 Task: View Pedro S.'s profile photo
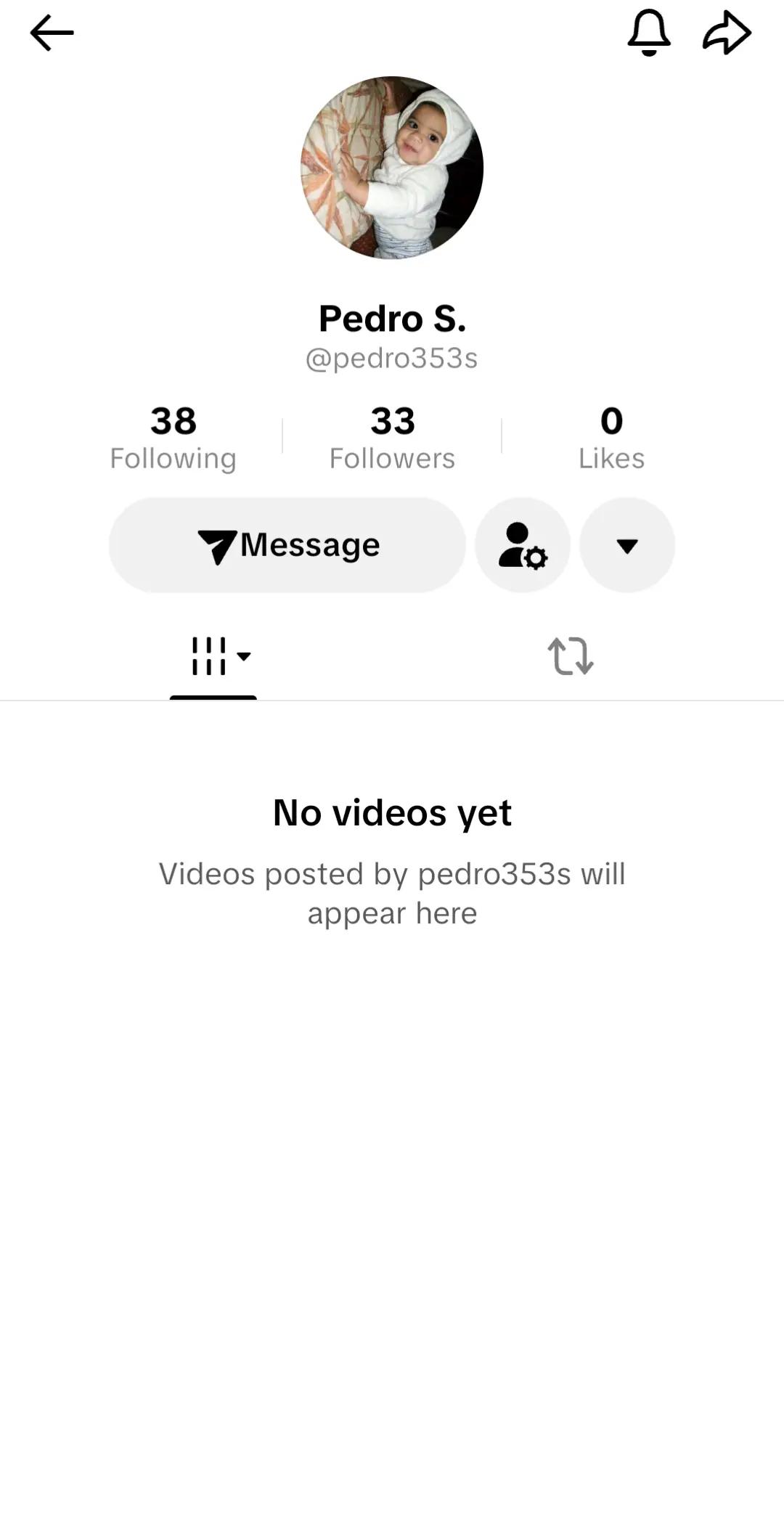(392, 168)
